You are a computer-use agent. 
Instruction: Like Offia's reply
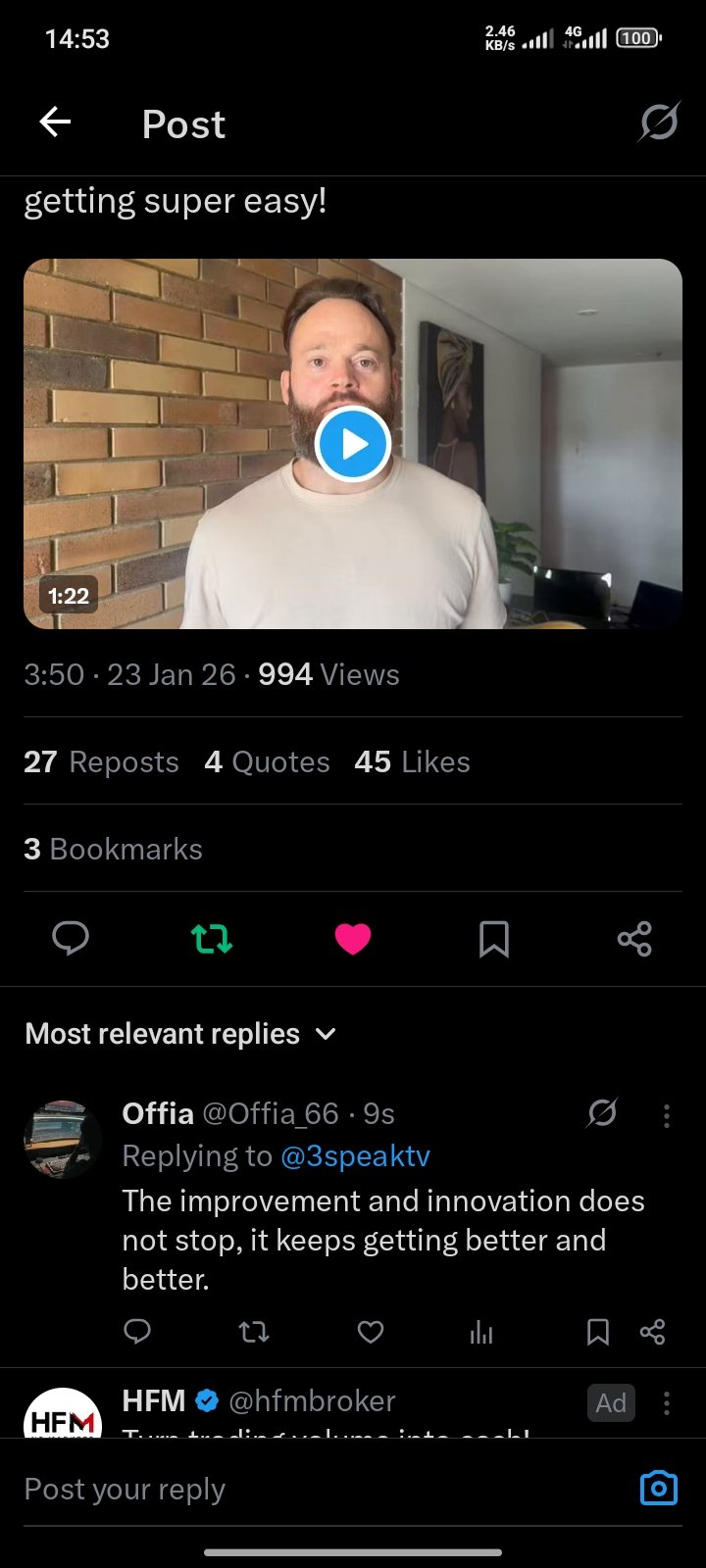(371, 1331)
